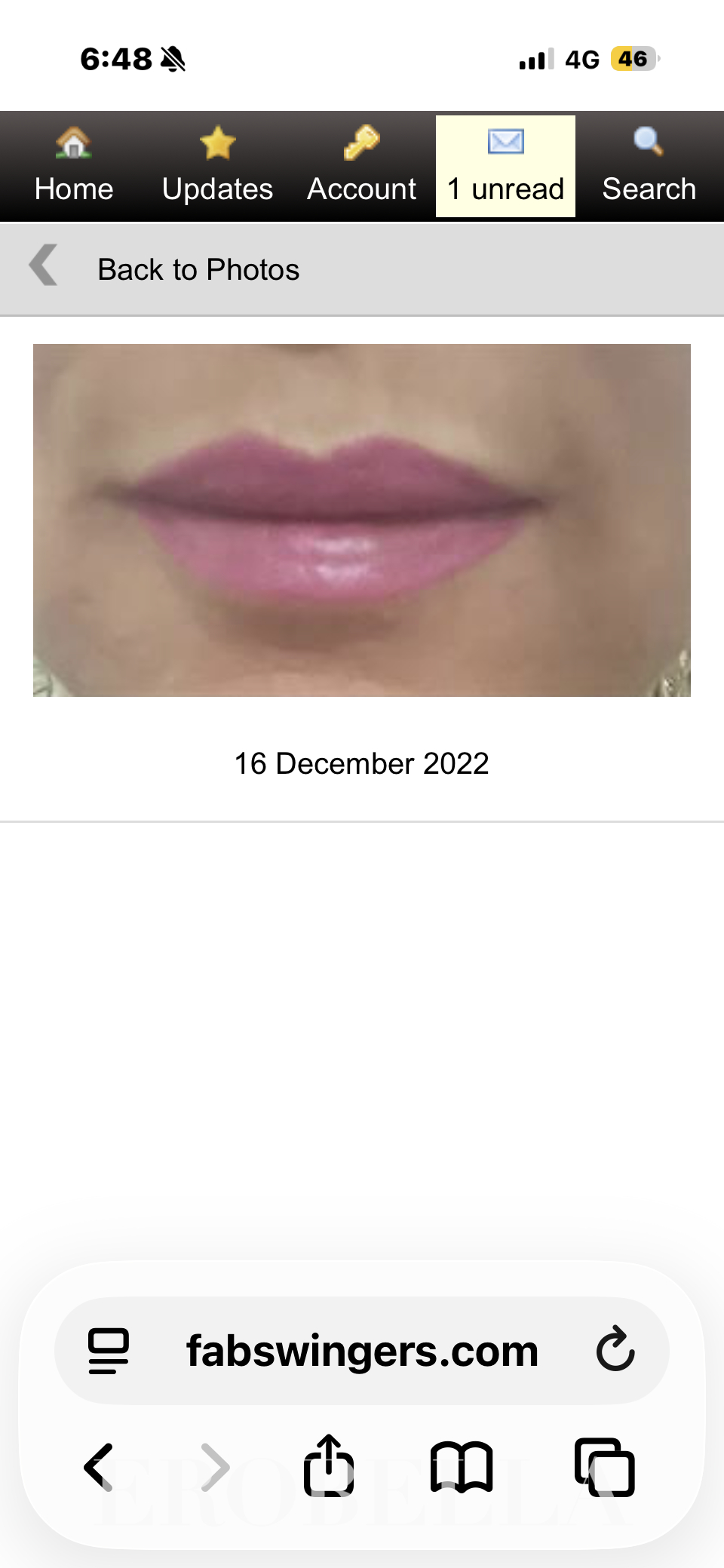The height and width of the screenshot is (1568, 724).
Task: Open the page settings menu in address bar
Action: 109,1351
